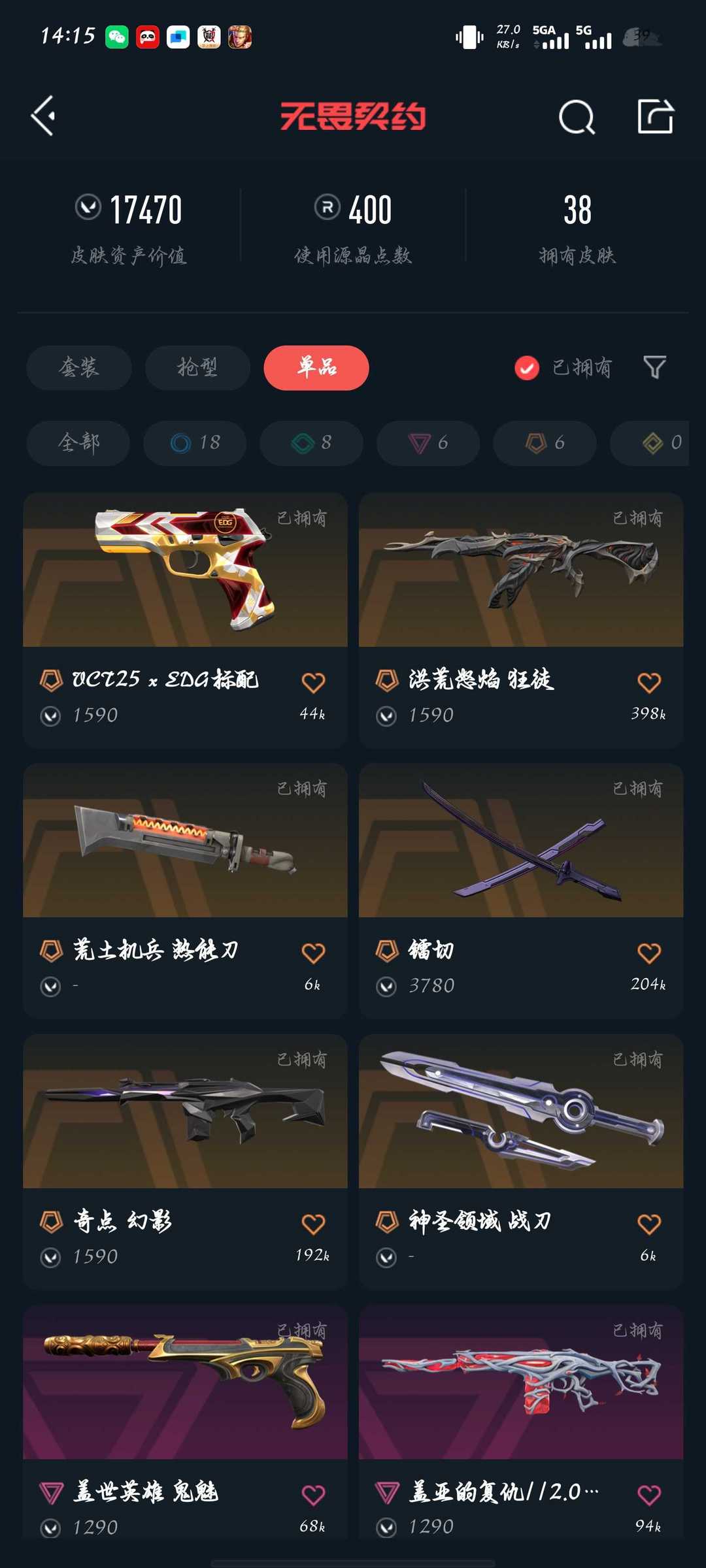Like the 洪荒怒焰 狂徒 skin
This screenshot has height=1568, width=706.
point(649,683)
